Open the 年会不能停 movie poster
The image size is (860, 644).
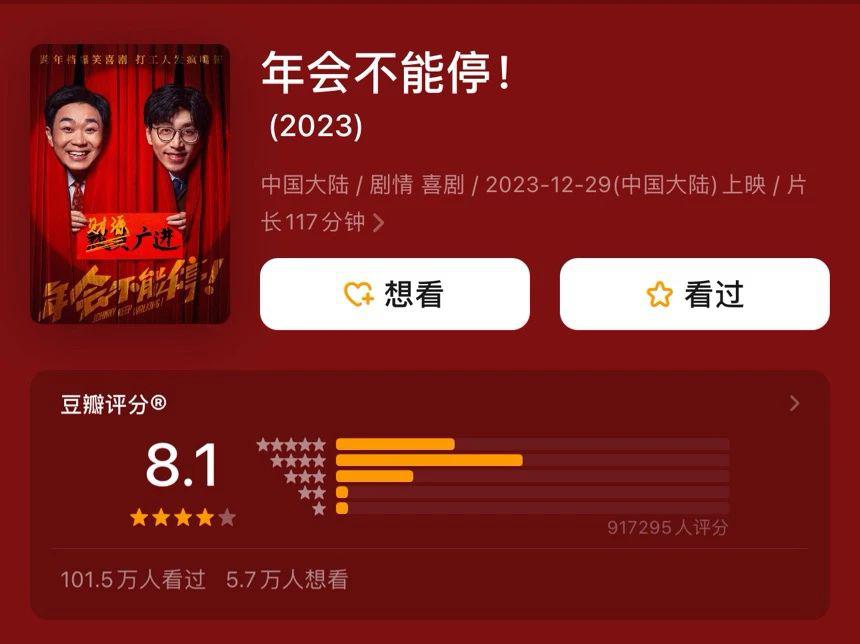130,184
